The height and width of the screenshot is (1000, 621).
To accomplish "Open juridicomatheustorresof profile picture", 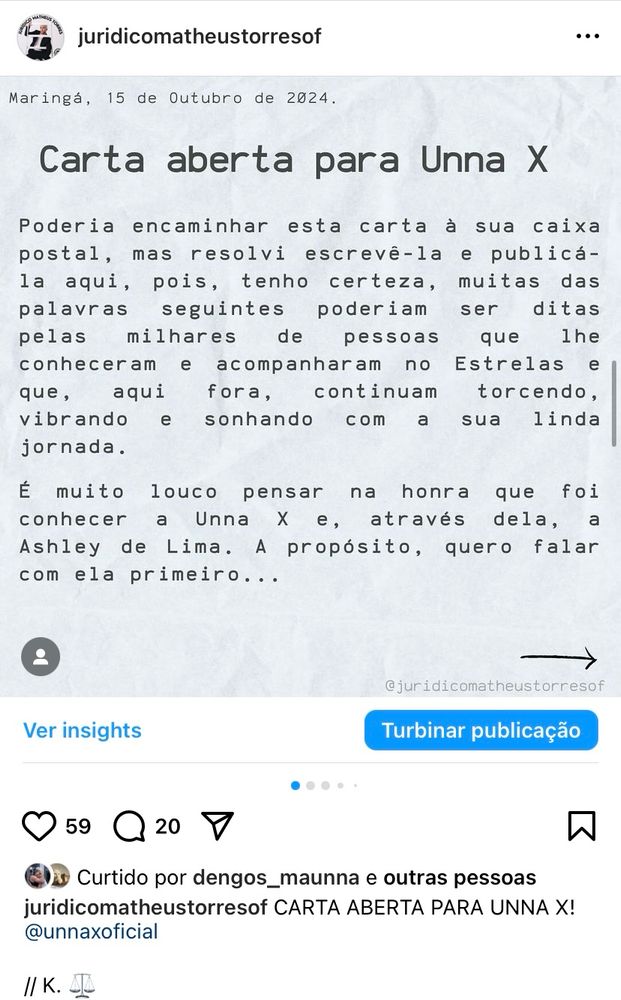I will point(41,37).
